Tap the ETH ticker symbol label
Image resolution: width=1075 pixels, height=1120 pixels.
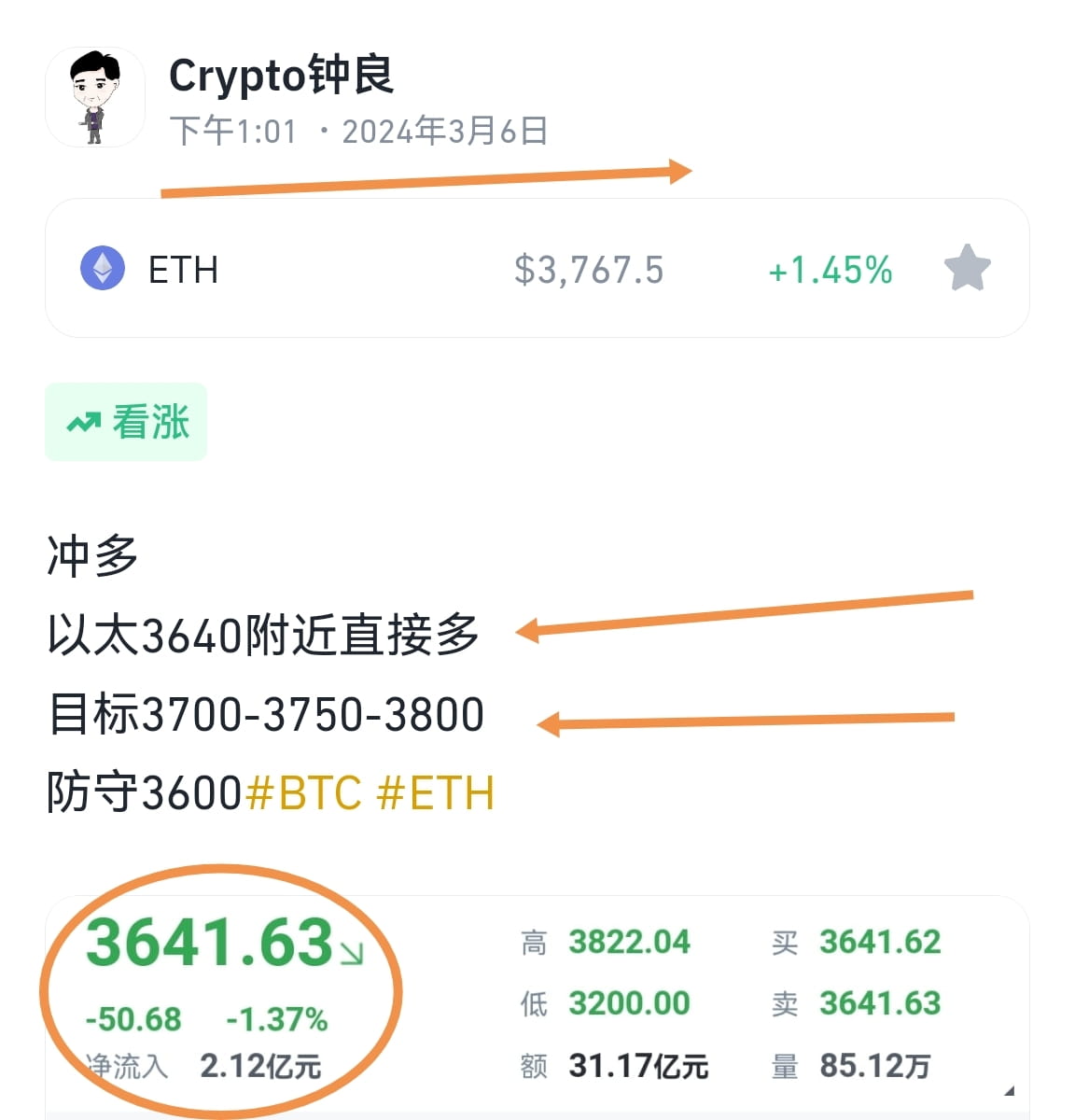point(183,269)
